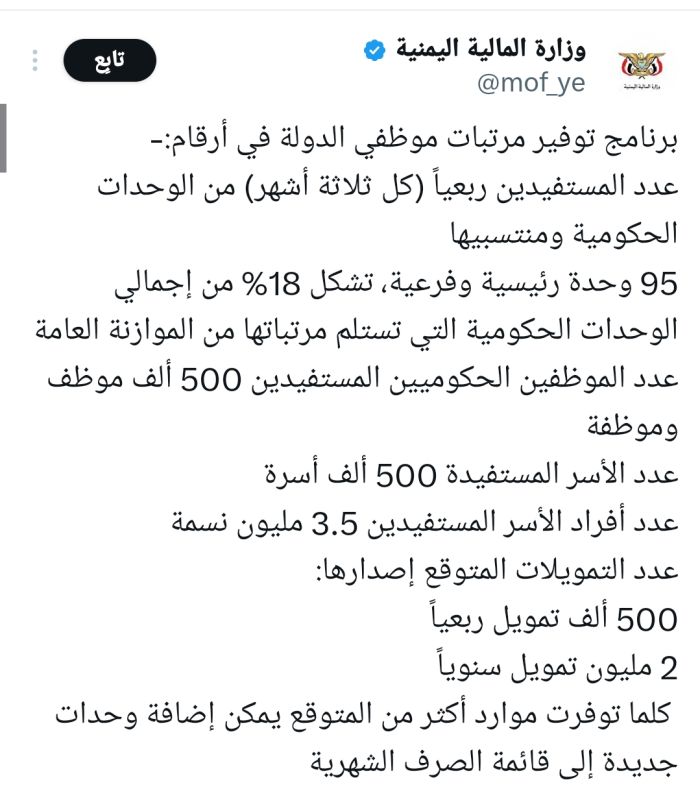Open the tweet's three-dot overflow menu
This screenshot has width=700, height=787.
click(x=34, y=61)
